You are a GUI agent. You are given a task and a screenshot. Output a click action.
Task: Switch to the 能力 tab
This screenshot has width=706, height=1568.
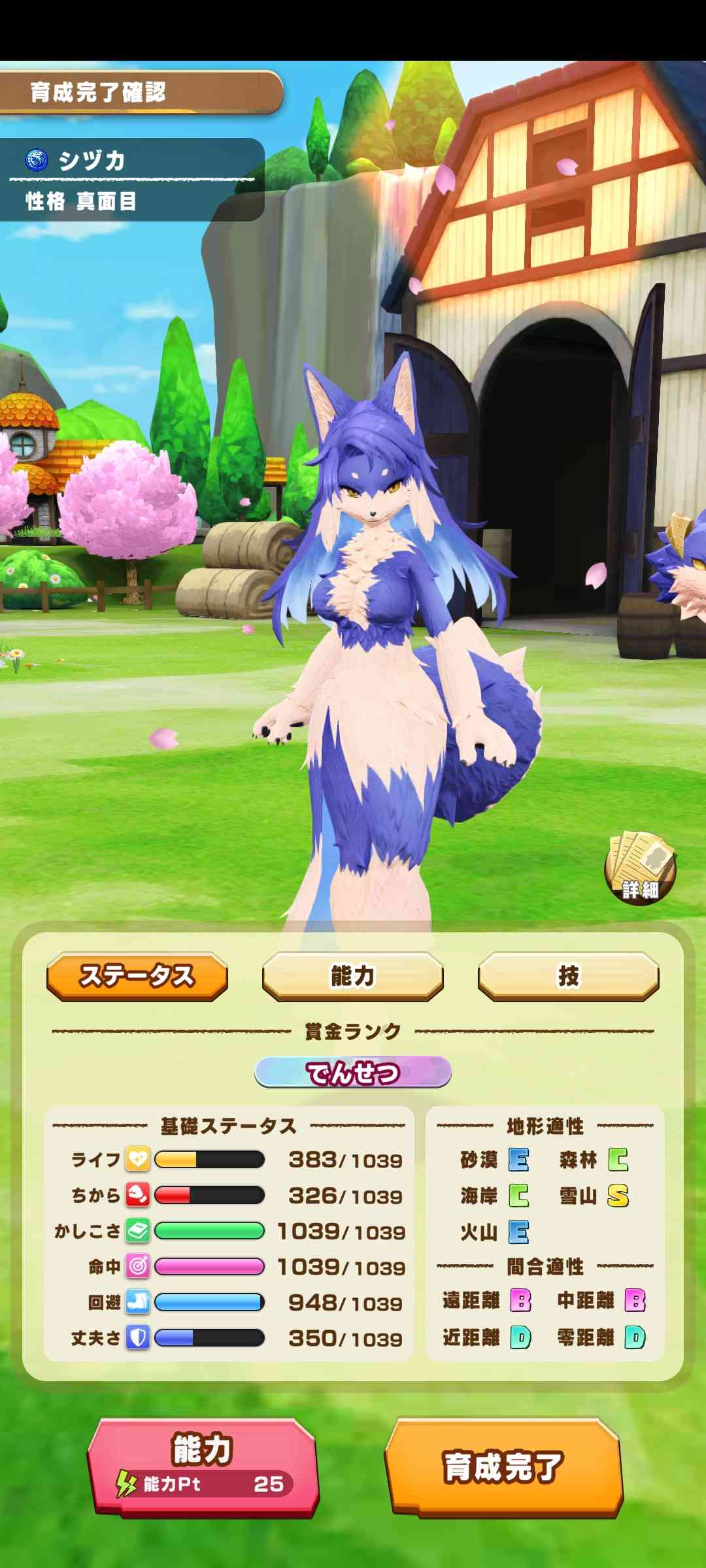point(352,976)
